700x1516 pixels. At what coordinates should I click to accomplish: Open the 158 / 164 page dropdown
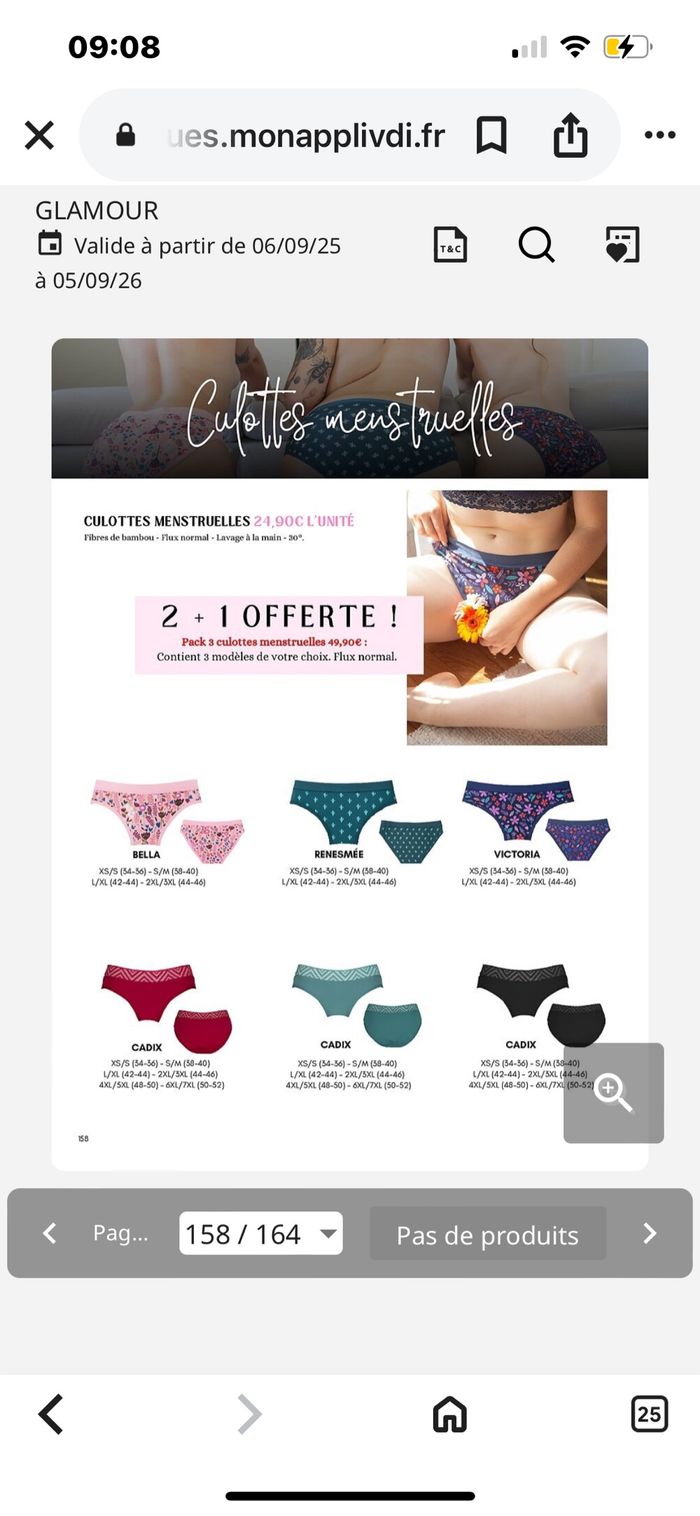[x=261, y=1233]
